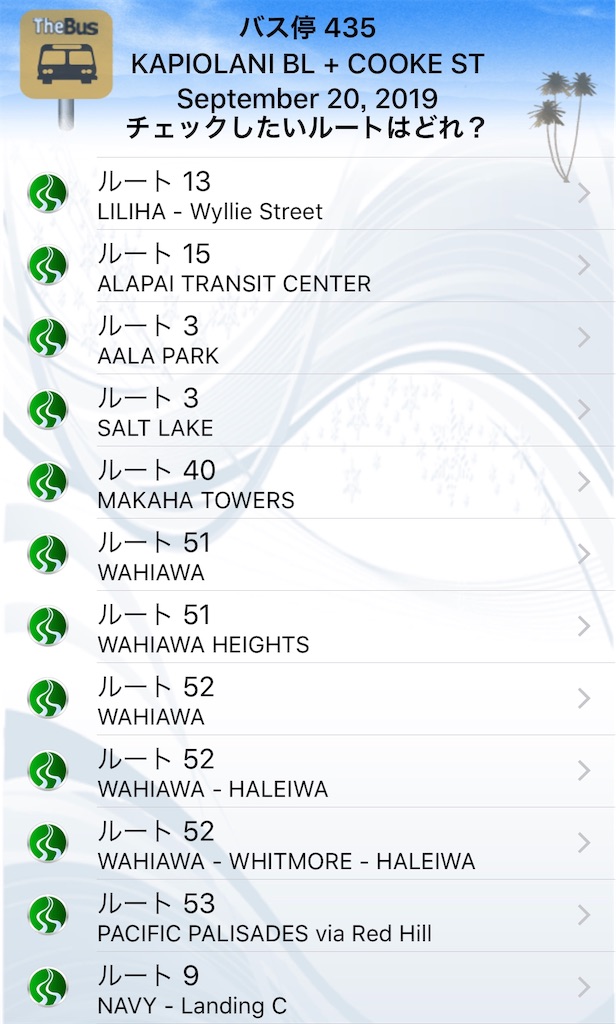The height and width of the screenshot is (1024, 616).
Task: Open Route 40 MAKAHA TOWERS
Action: tap(308, 483)
